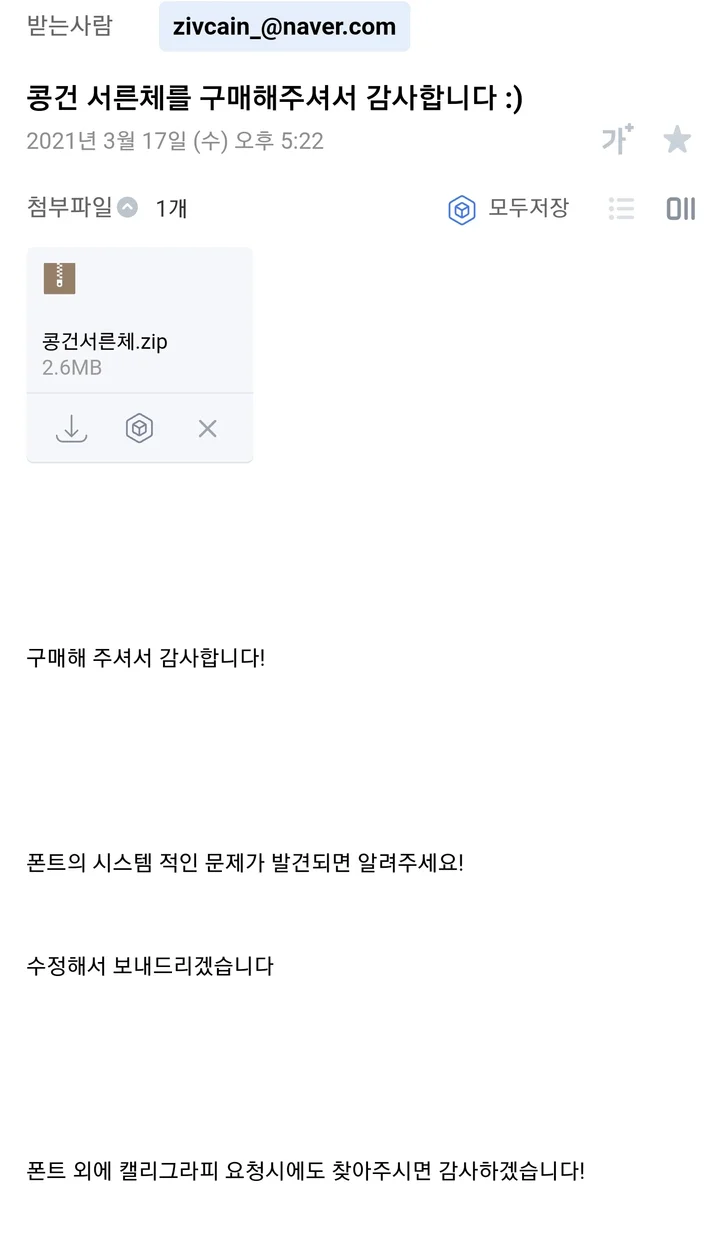The width and height of the screenshot is (718, 1244).
Task: Save all attachments with 모두저장
Action: pyautogui.click(x=509, y=209)
